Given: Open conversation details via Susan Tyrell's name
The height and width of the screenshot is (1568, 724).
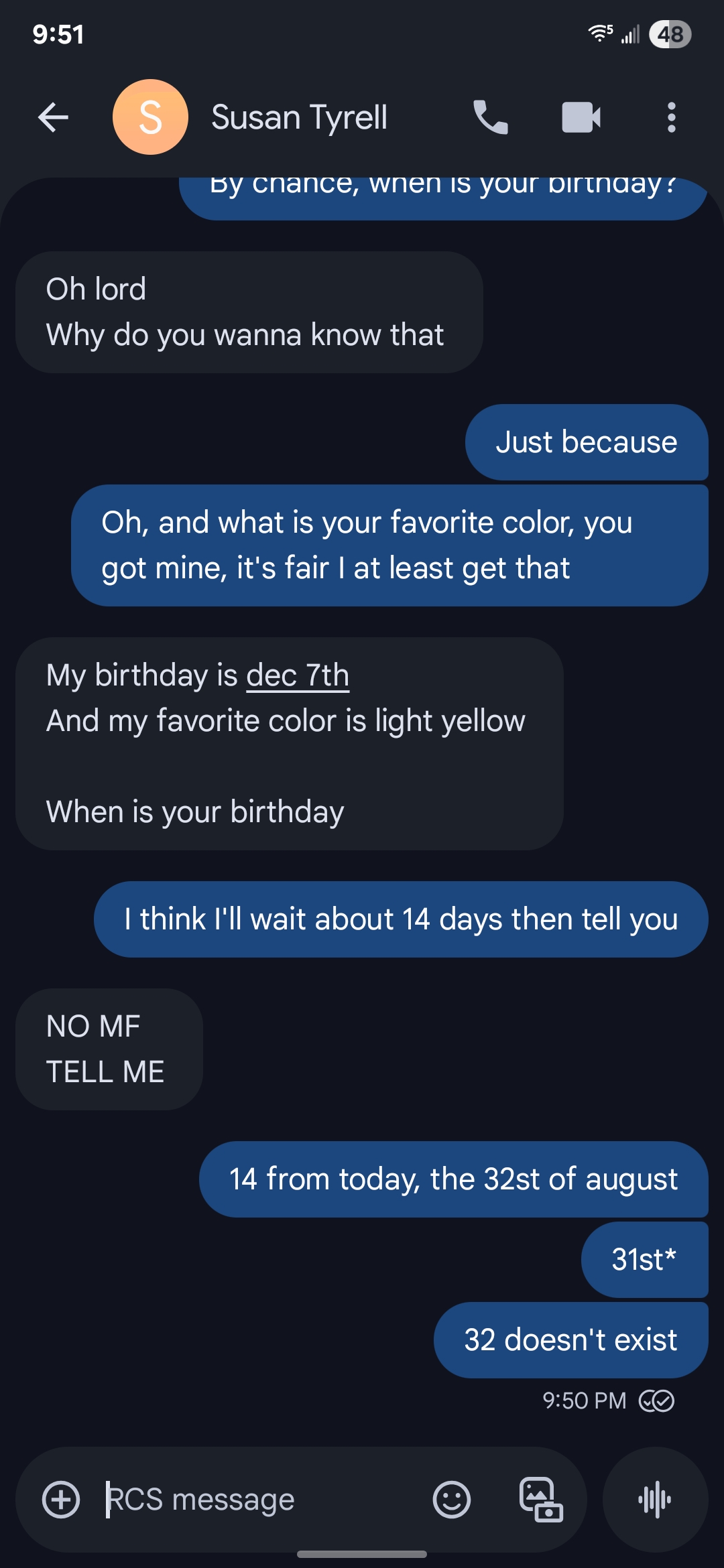Looking at the screenshot, I should tap(299, 118).
